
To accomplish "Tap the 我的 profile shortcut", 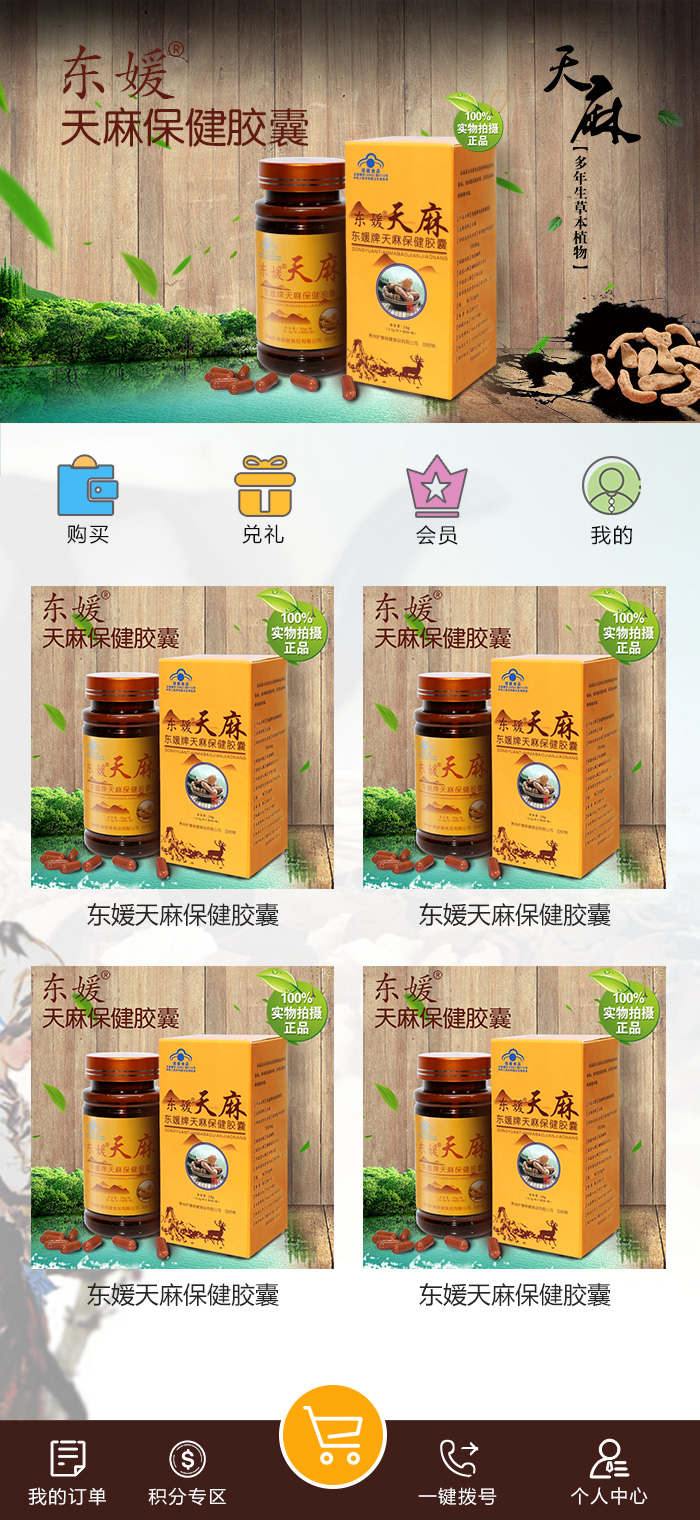I will click(x=611, y=499).
